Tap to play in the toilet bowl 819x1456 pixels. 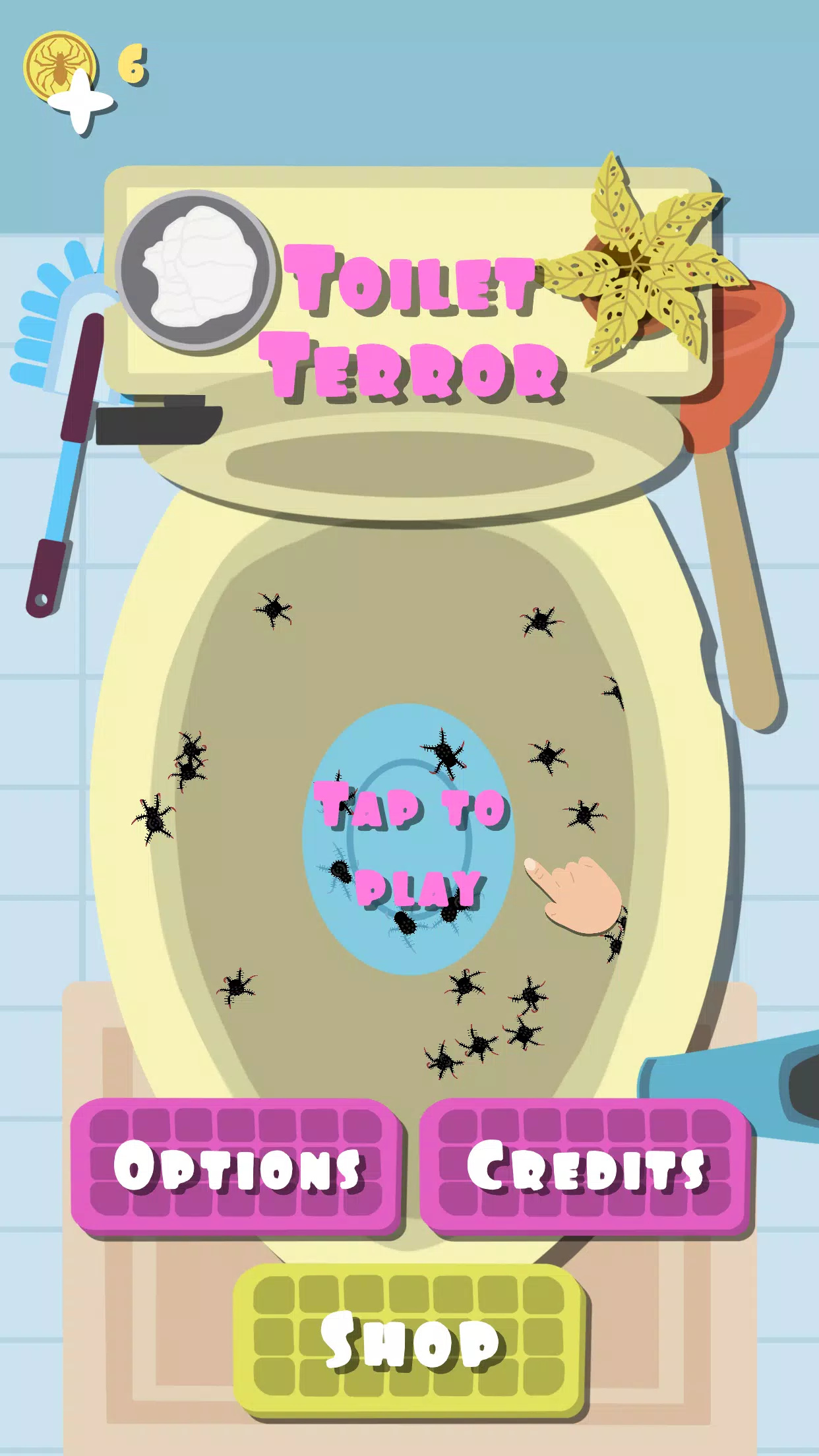(x=409, y=841)
